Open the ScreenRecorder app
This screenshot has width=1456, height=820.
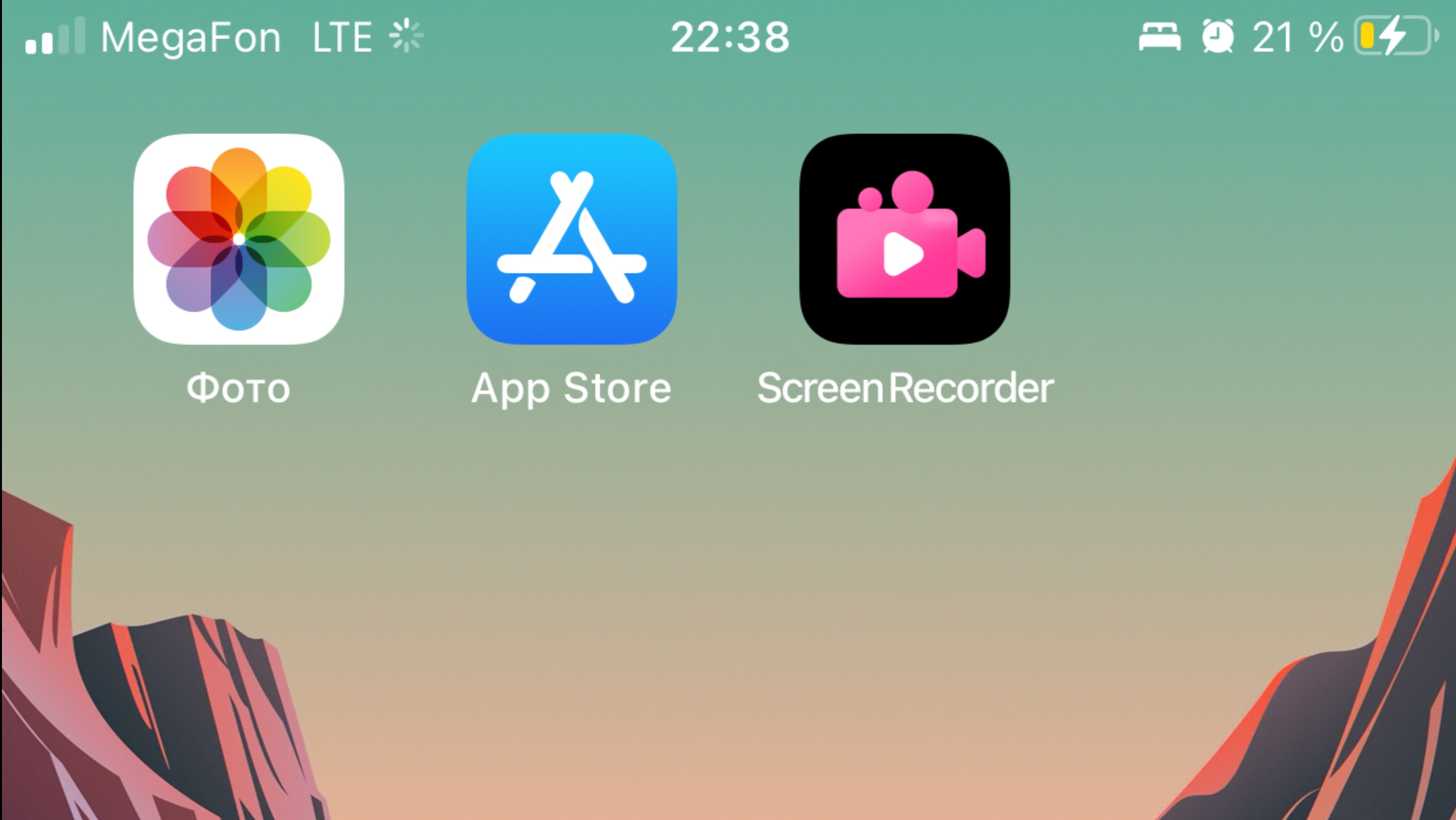[904, 239]
